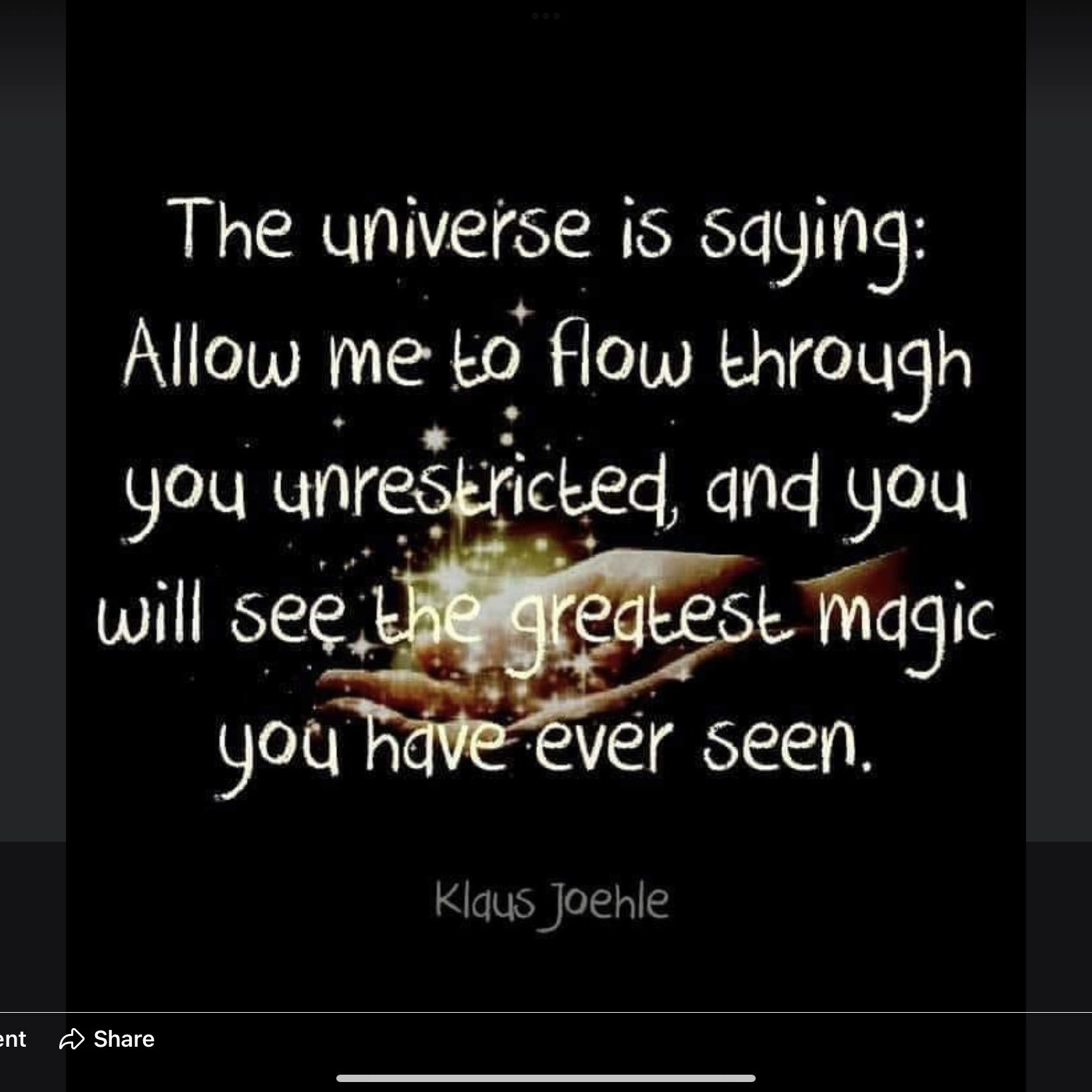Open the multitasking dots menu
Viewport: 1092px width, 1092px height.
tap(546, 16)
